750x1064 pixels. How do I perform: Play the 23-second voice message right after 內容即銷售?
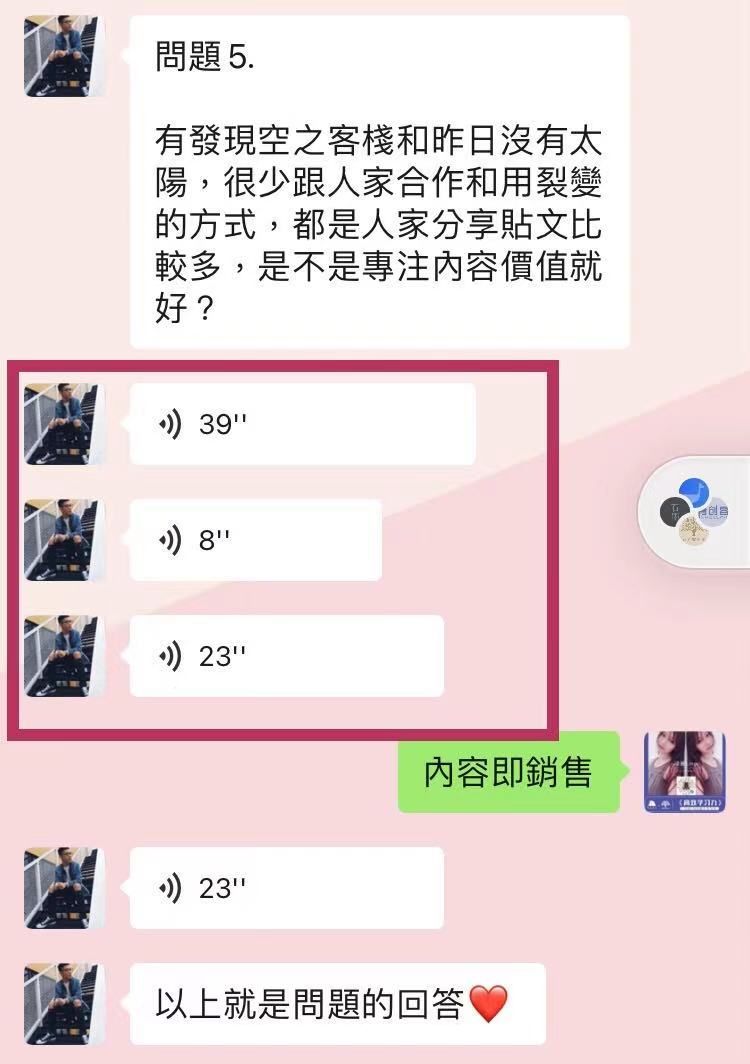click(x=286, y=888)
